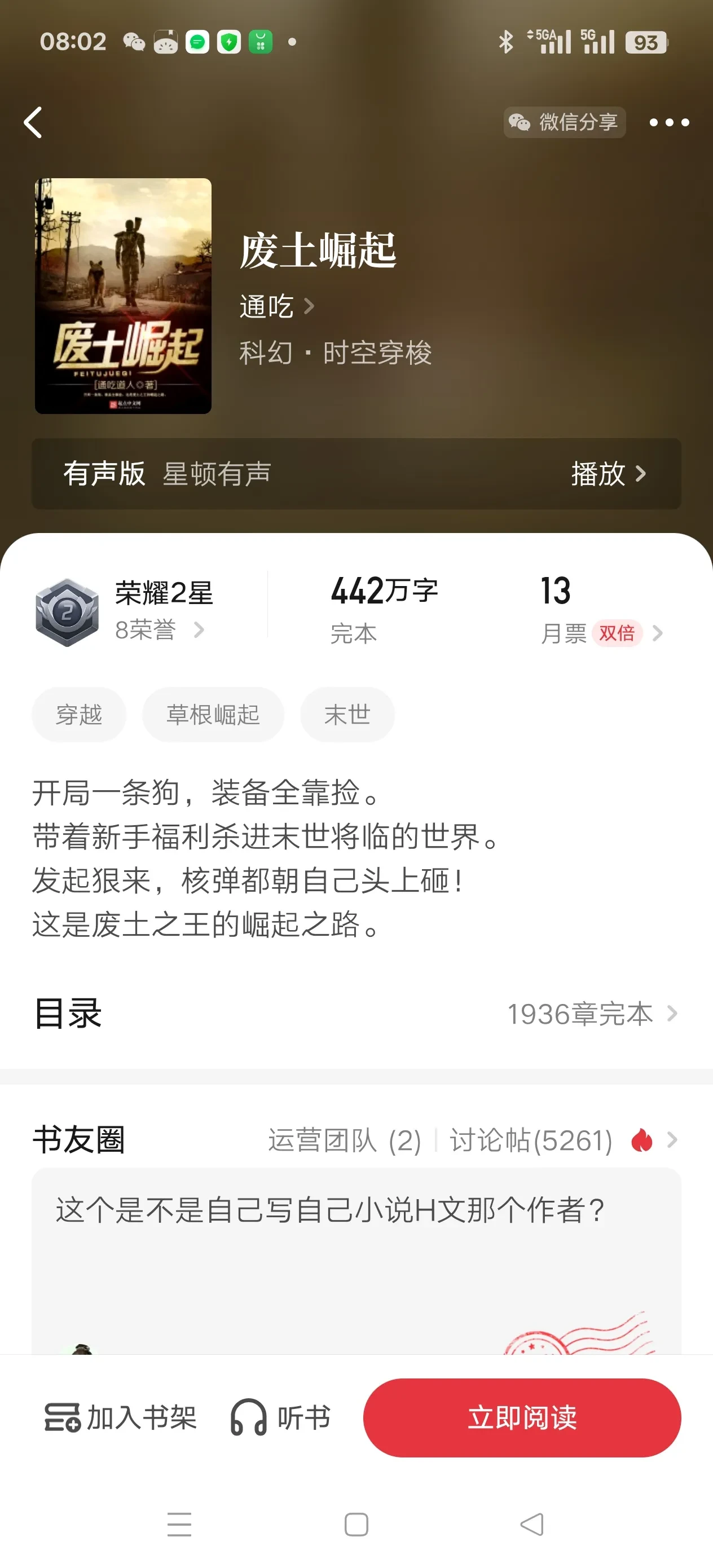Viewport: 713px width, 1568px height.
Task: Play the 有声版 audio edition
Action: click(x=607, y=474)
